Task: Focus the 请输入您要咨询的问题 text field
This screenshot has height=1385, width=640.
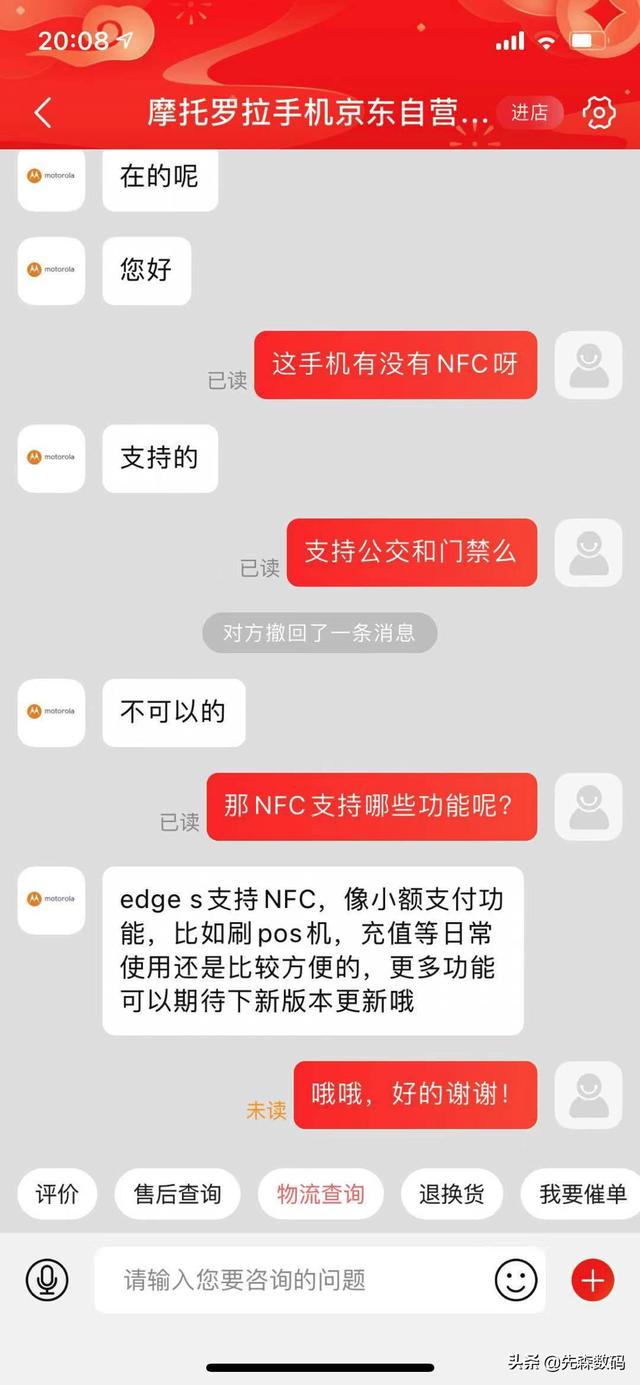Action: [320, 1280]
